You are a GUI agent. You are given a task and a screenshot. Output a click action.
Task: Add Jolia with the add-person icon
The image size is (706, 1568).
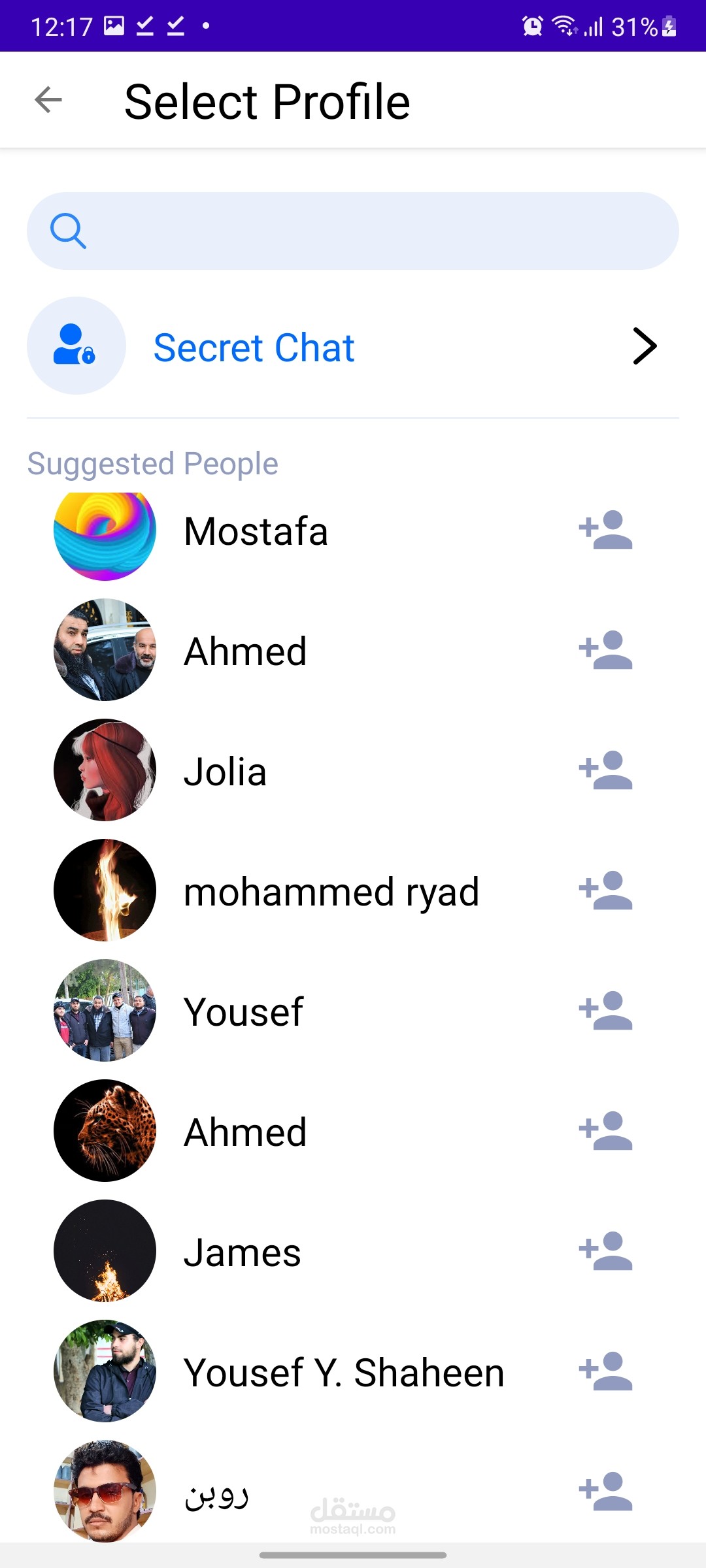(x=605, y=770)
